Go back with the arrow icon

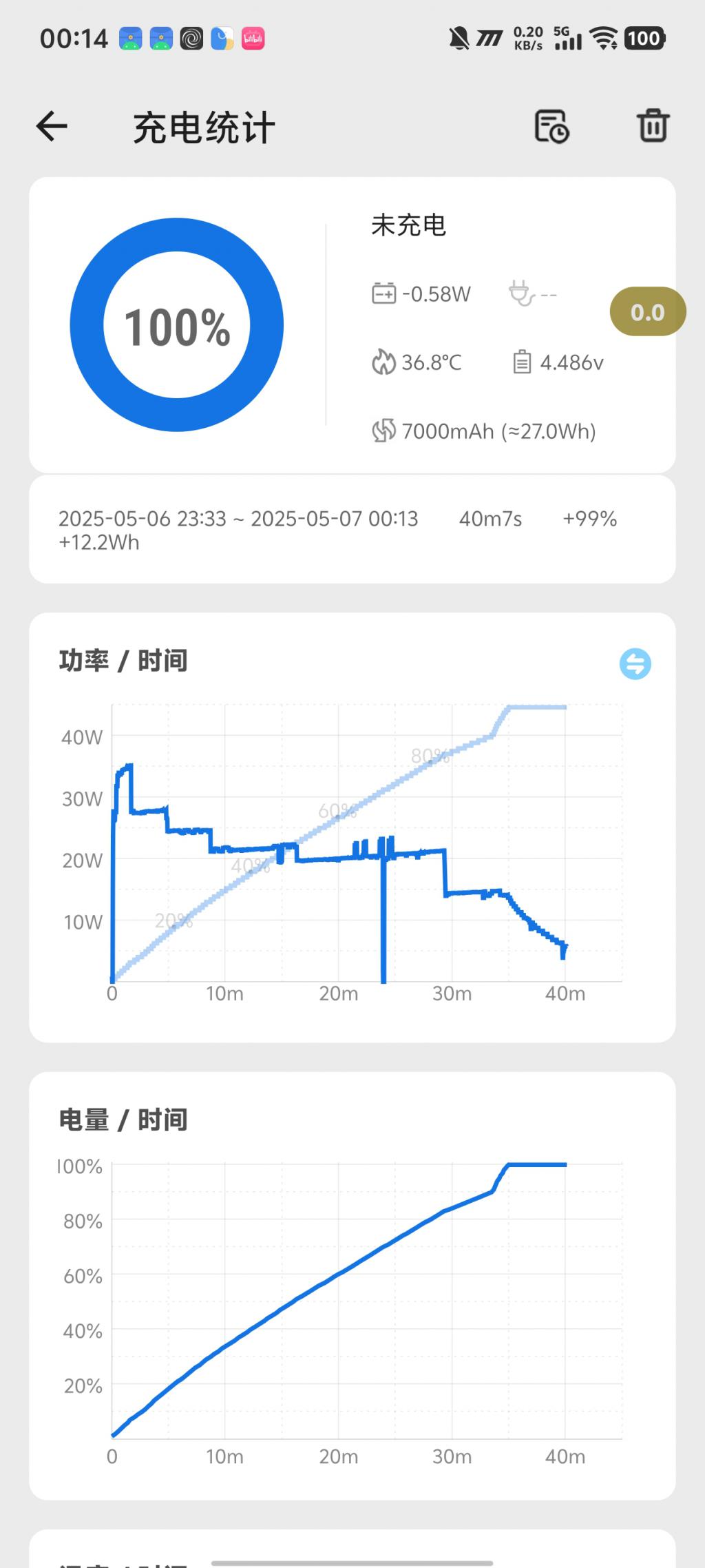pyautogui.click(x=52, y=127)
